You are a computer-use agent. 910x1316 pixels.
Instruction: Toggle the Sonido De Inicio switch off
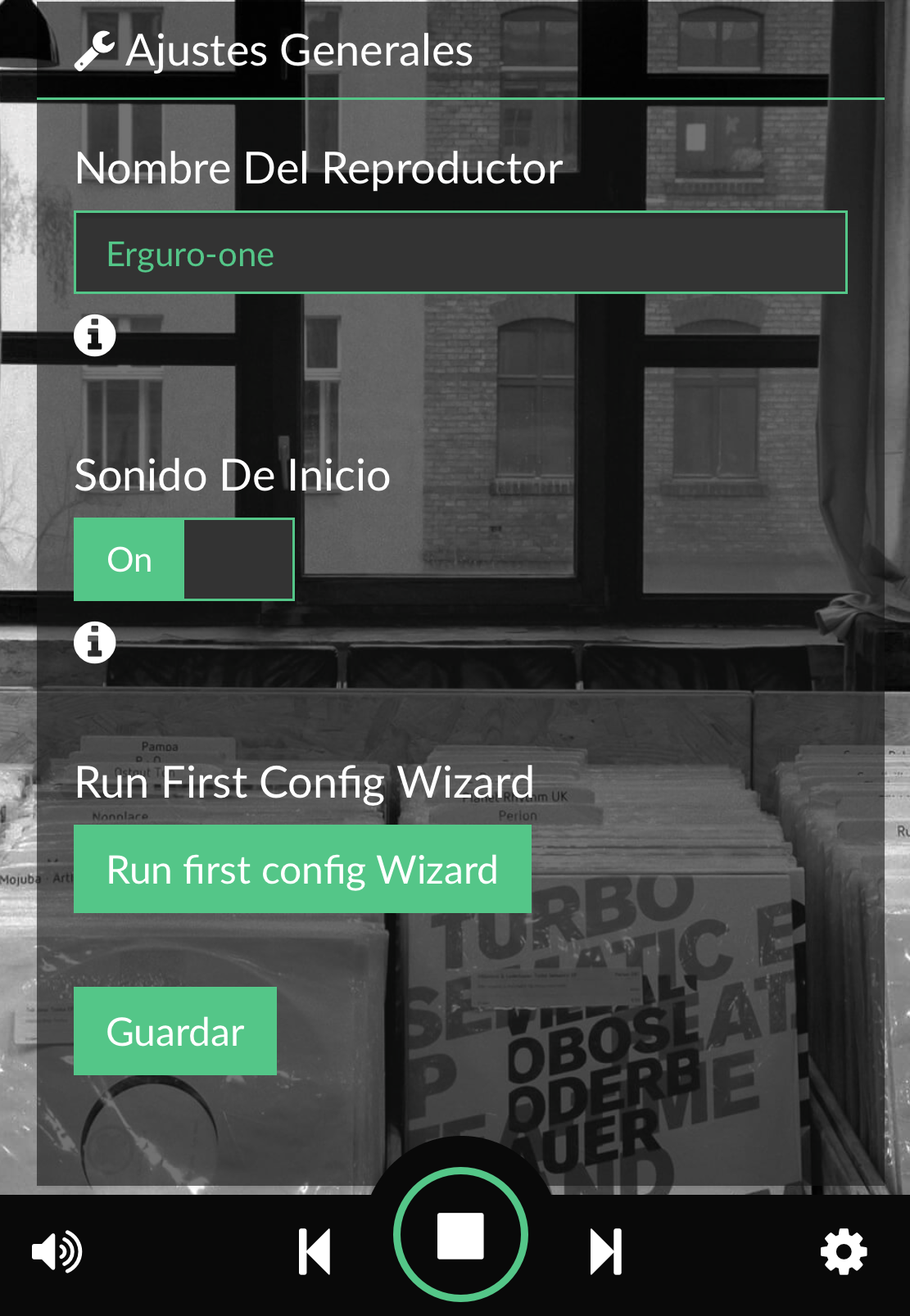tap(184, 559)
